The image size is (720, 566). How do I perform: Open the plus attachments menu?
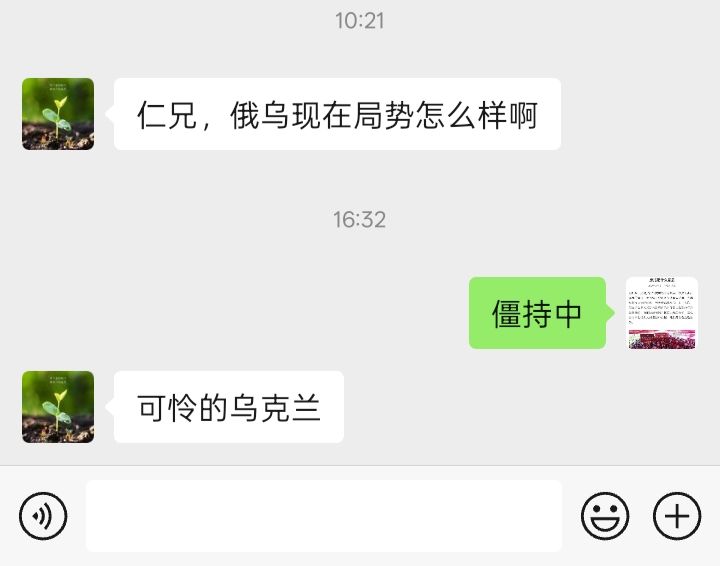[677, 516]
